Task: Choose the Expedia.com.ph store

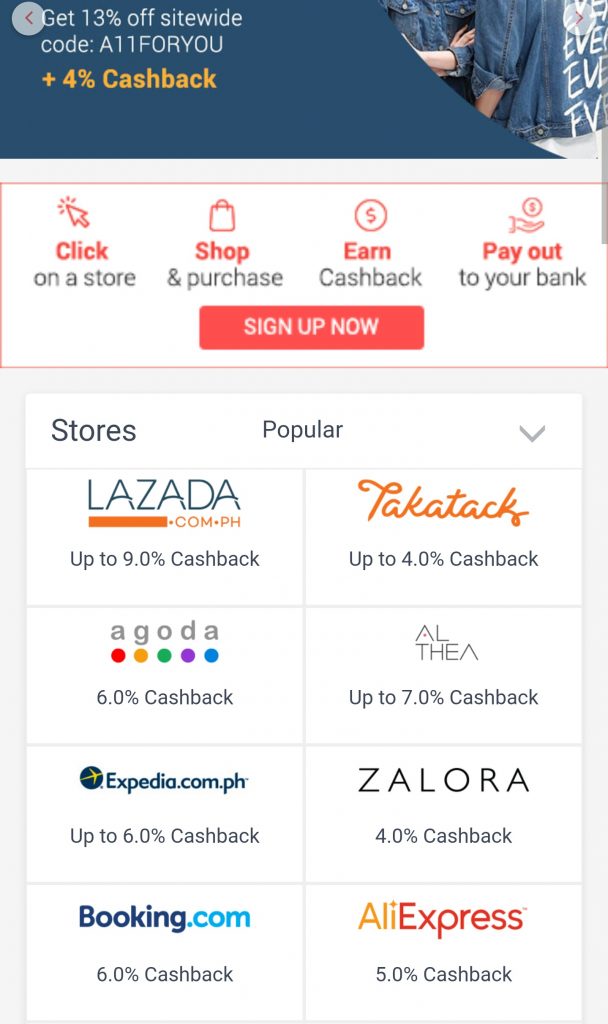Action: pos(165,814)
